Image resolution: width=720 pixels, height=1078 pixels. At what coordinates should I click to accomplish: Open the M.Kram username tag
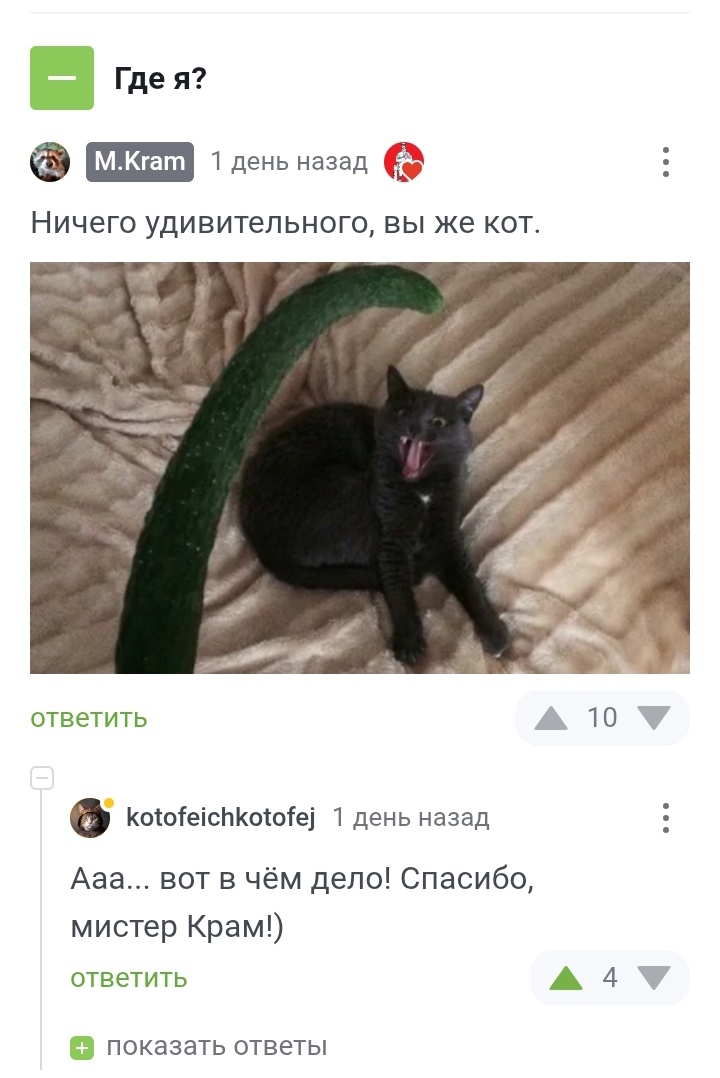click(140, 162)
